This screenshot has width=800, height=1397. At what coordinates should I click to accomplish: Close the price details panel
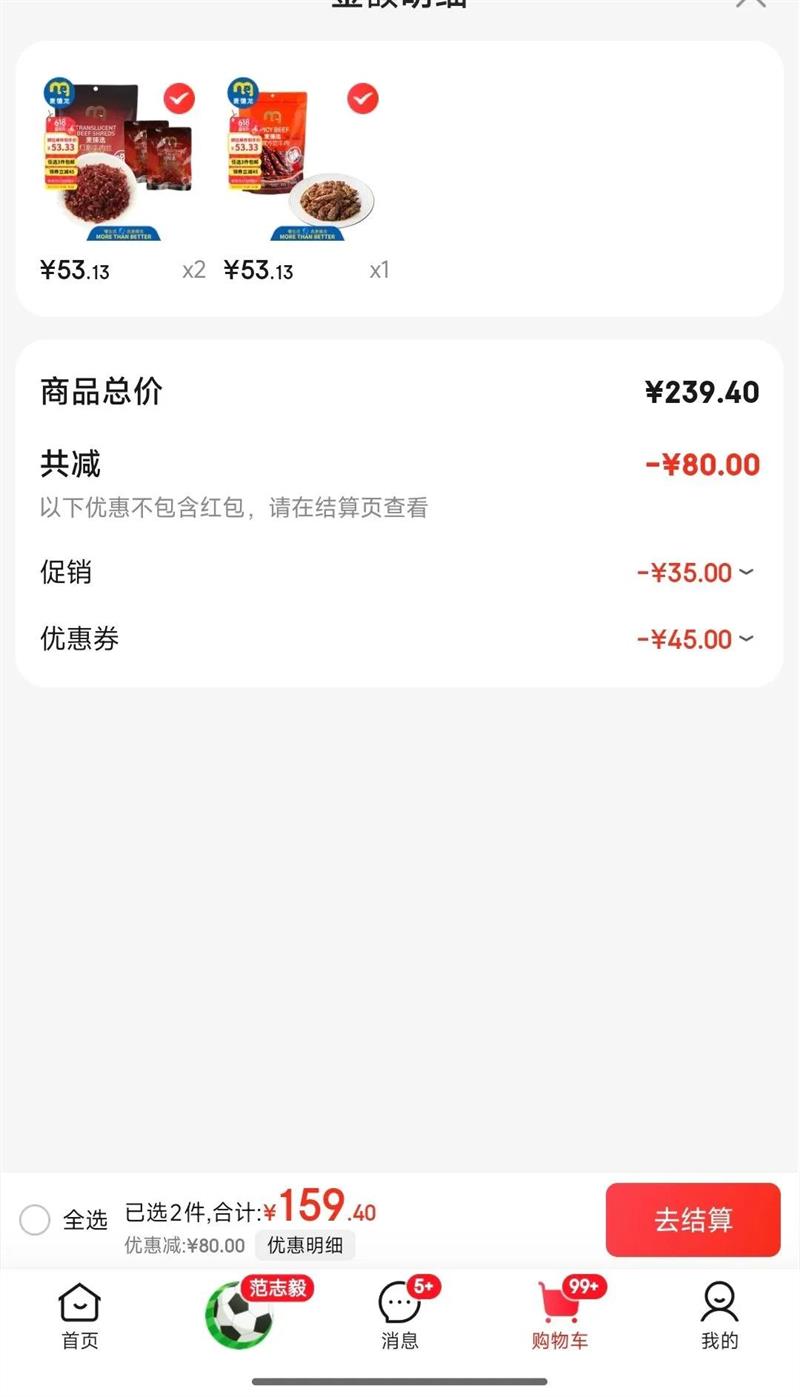(751, 3)
